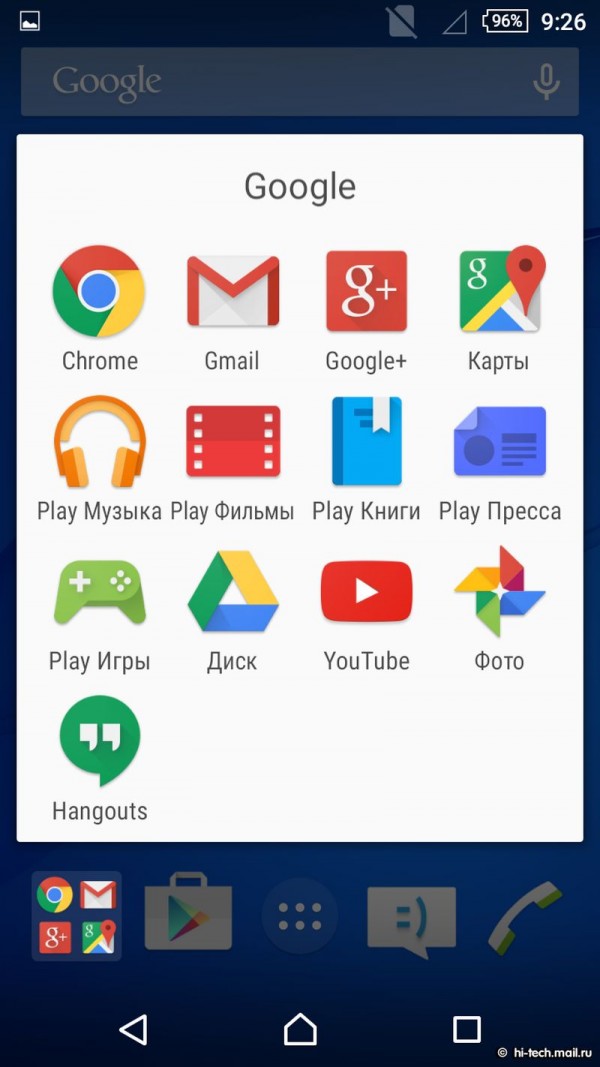Launch Gmail from the Google folder
Screen dimensions: 600x1067
tap(232, 292)
